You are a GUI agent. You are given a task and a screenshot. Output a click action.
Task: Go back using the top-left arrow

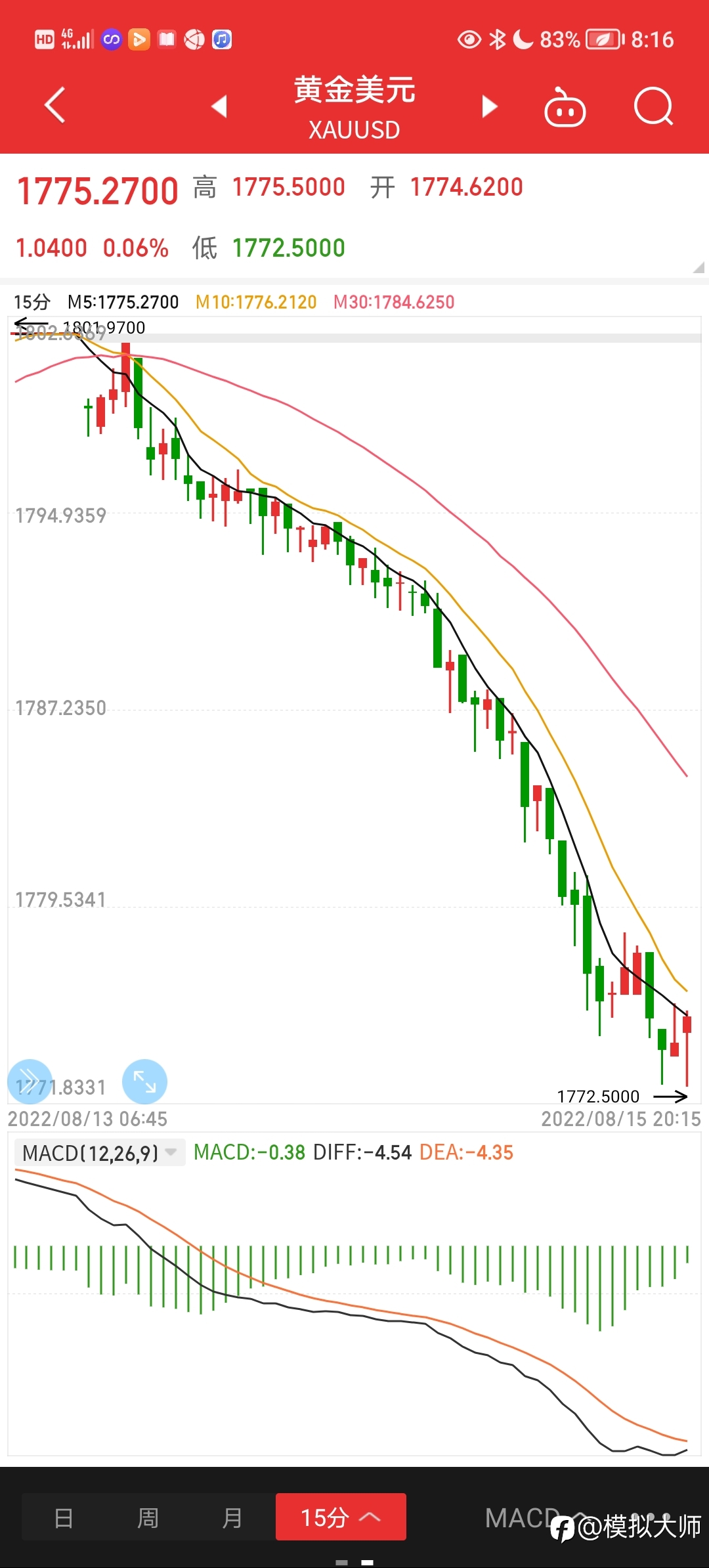coord(55,105)
